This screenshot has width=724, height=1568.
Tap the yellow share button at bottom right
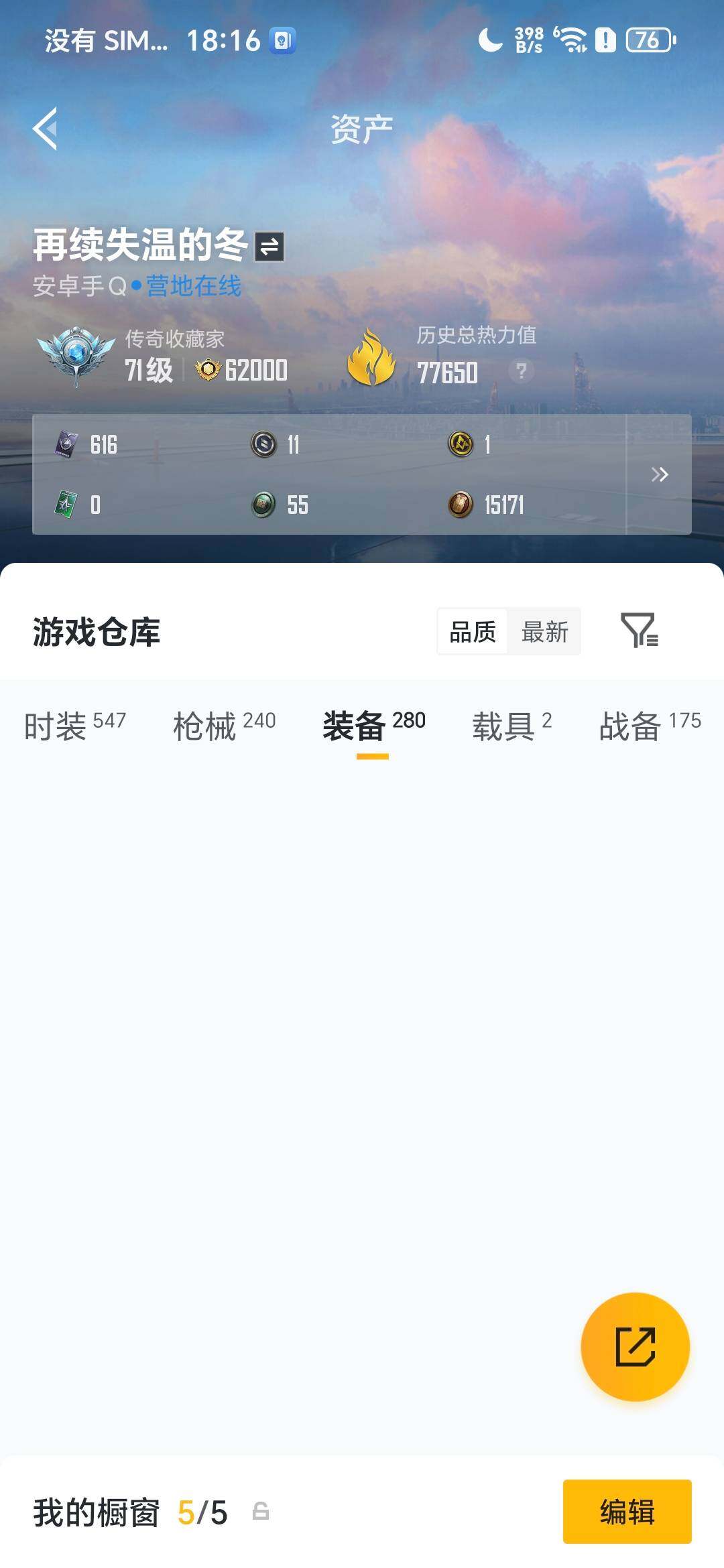tap(636, 1347)
